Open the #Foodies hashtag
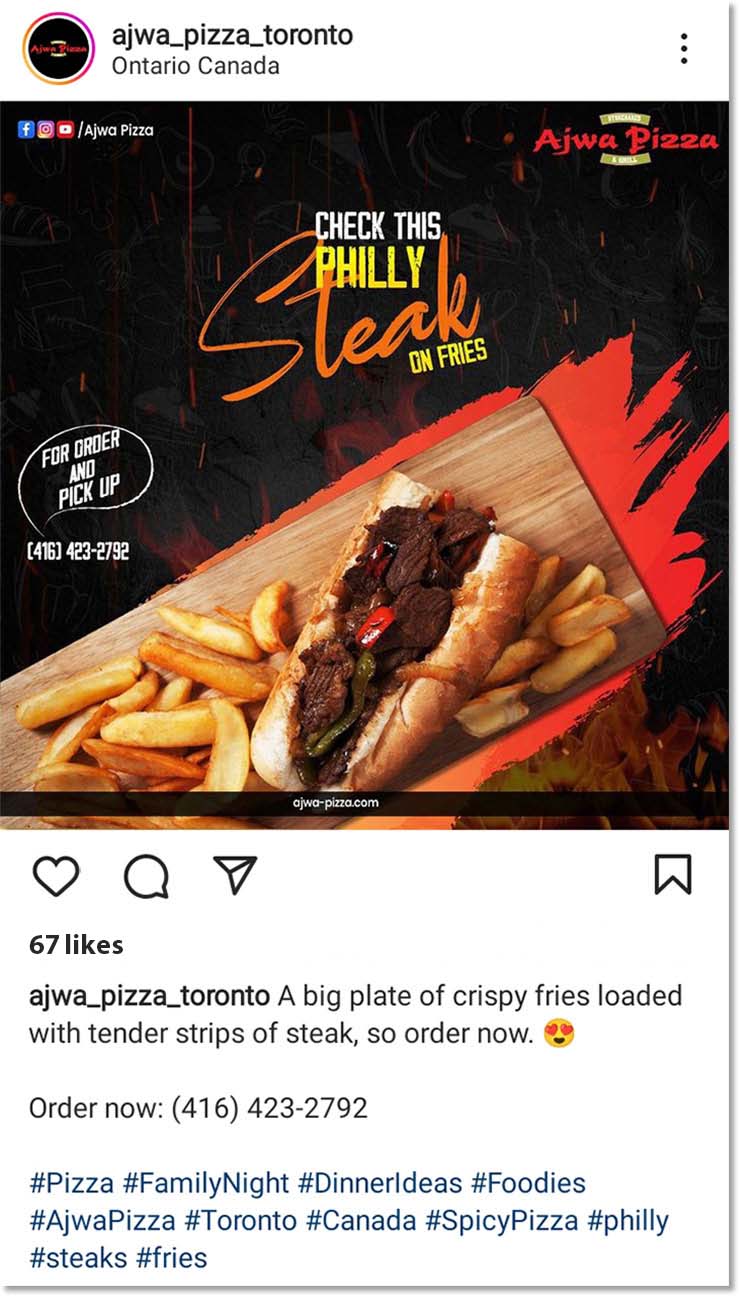Screen dimensions: 740x1304 point(528,1184)
